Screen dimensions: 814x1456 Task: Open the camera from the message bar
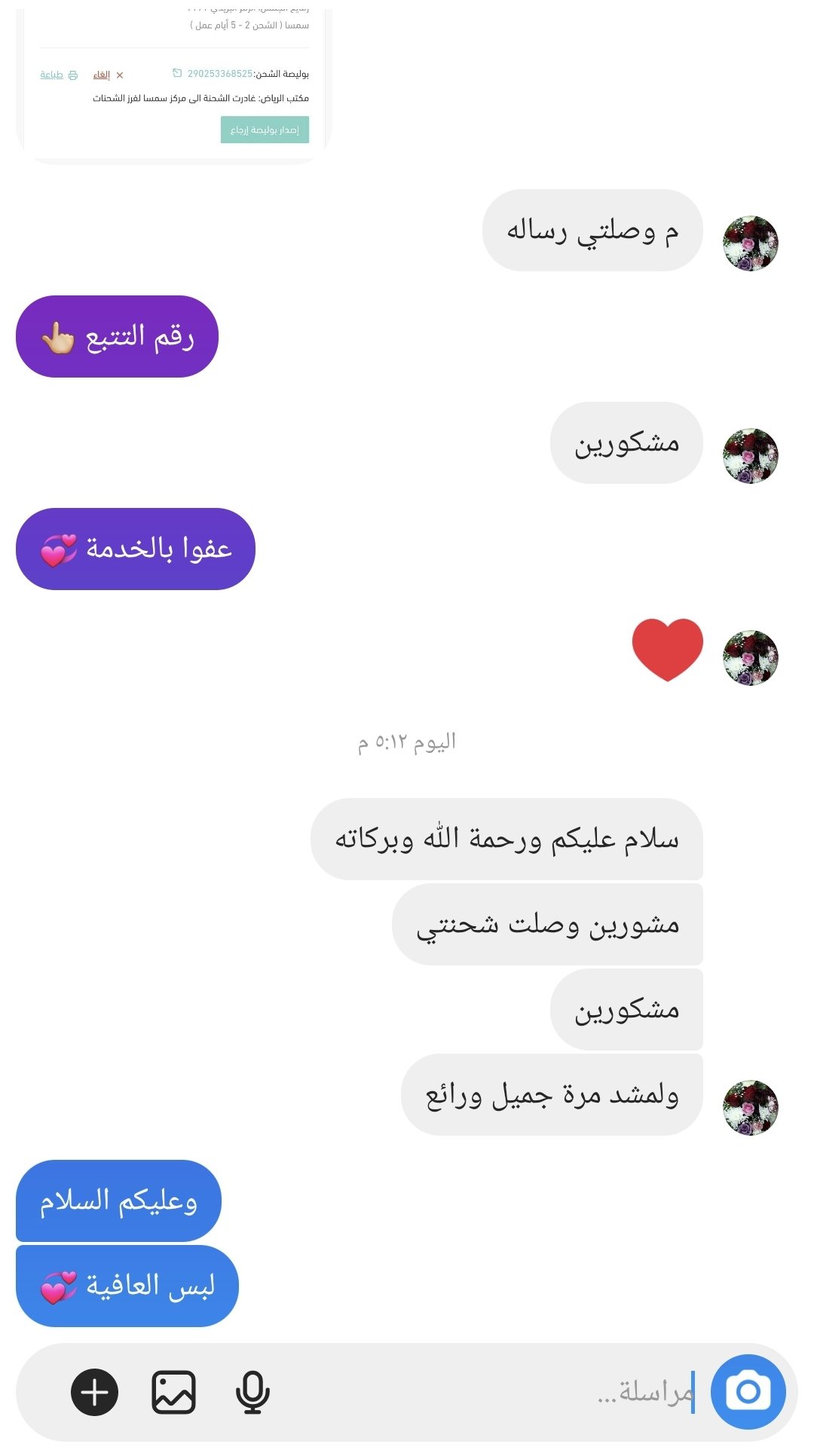click(748, 1391)
